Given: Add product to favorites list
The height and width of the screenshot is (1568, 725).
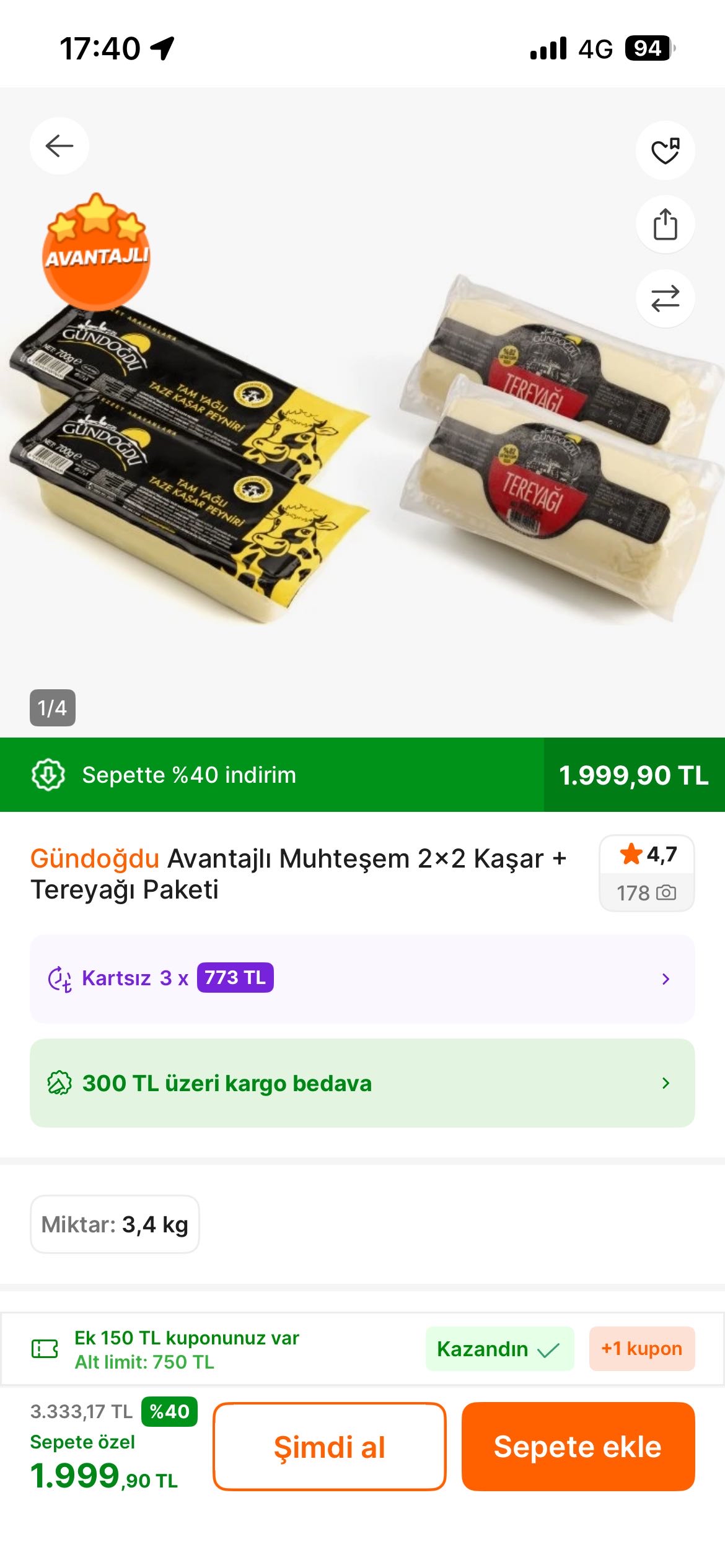Looking at the screenshot, I should click(665, 150).
